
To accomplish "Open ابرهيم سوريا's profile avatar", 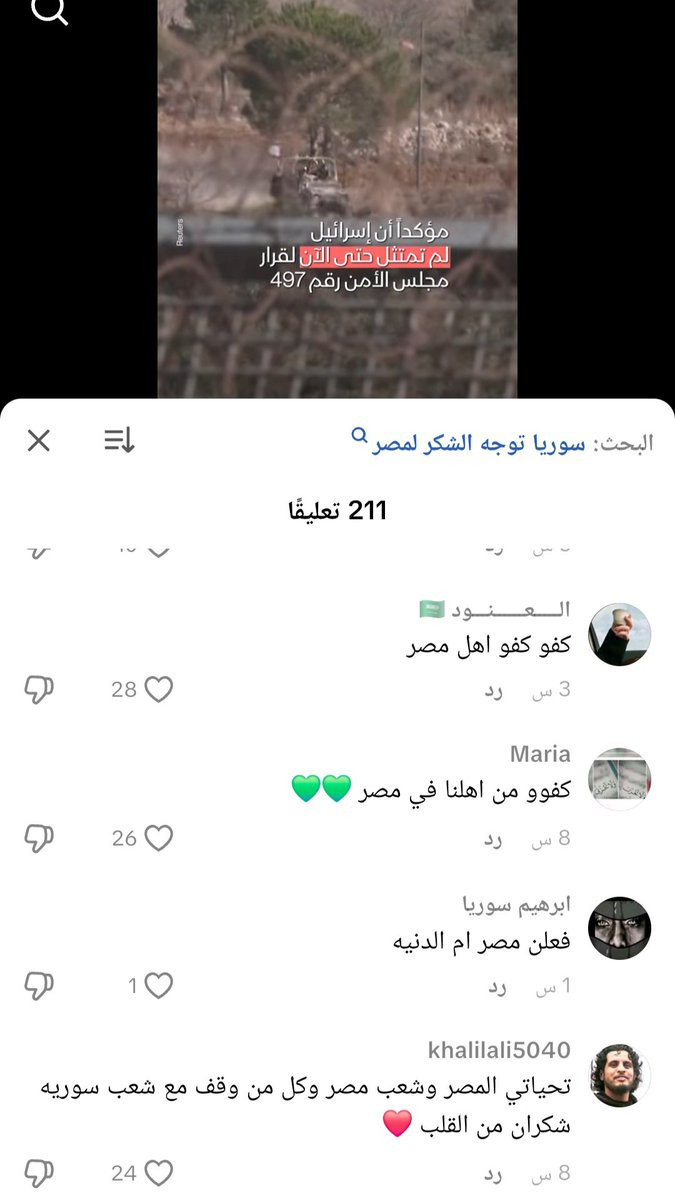I will tap(619, 927).
